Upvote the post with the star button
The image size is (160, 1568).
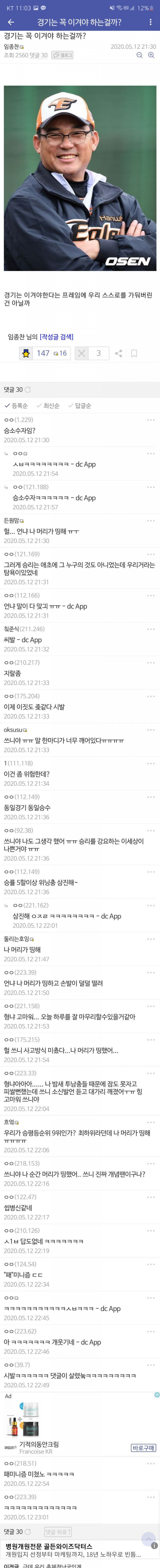tap(26, 353)
